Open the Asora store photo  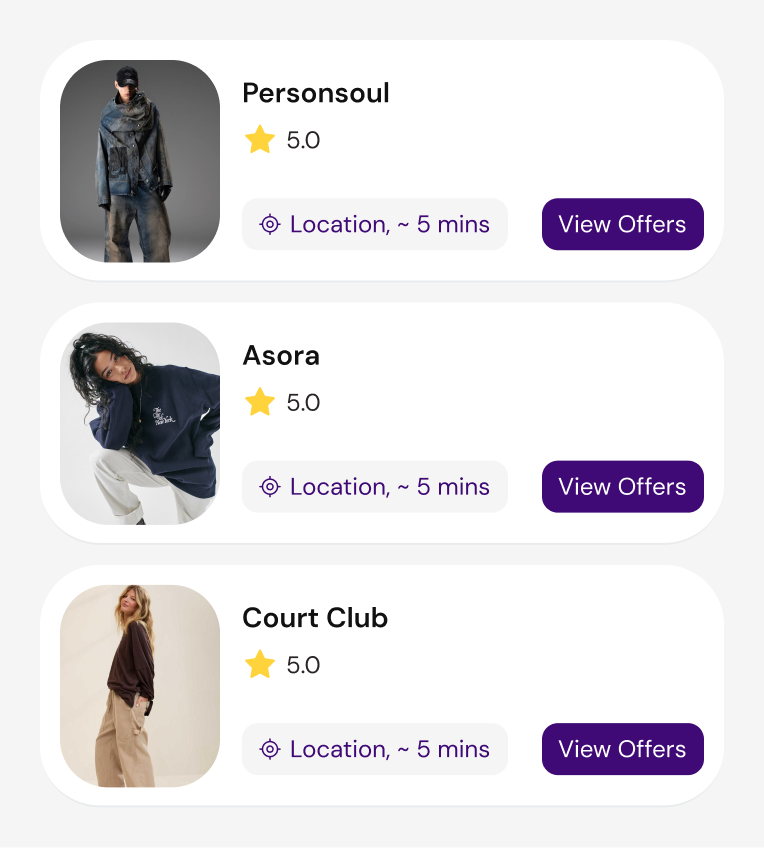tap(140, 423)
